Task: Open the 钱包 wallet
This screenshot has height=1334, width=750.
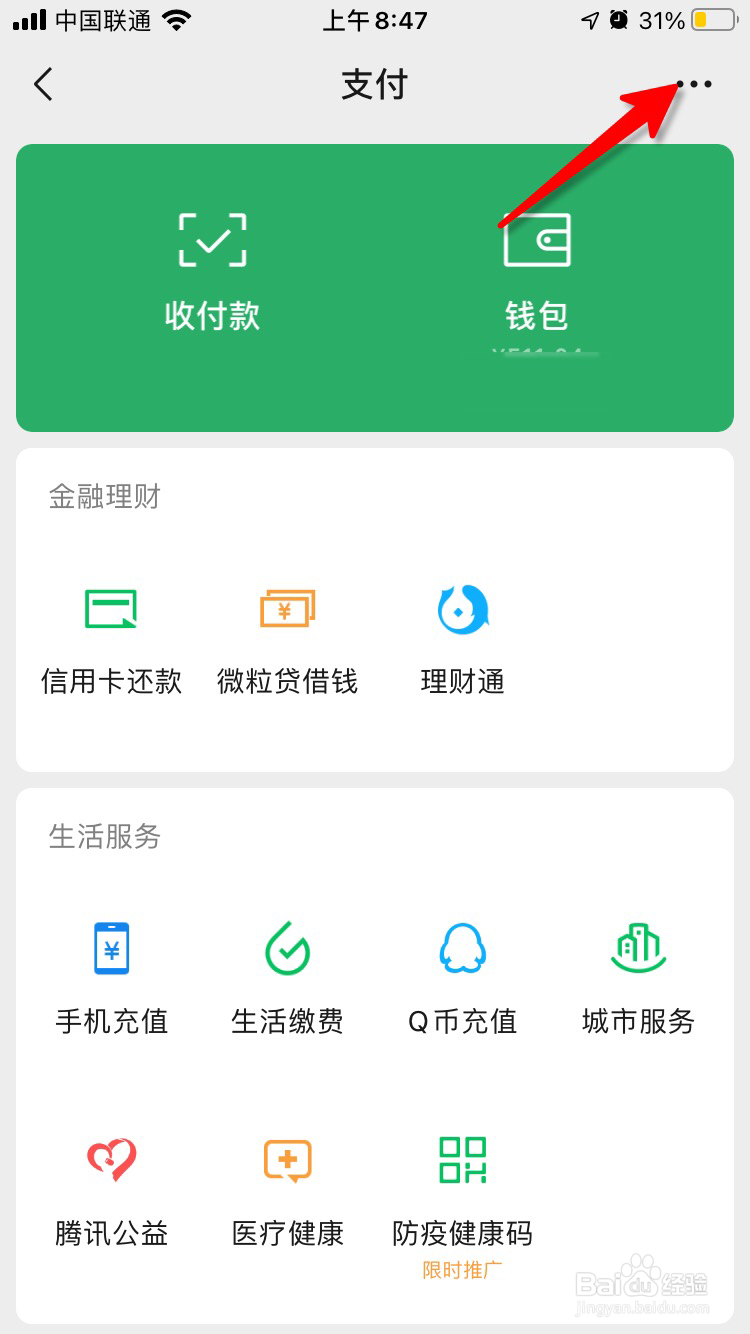Action: (537, 270)
